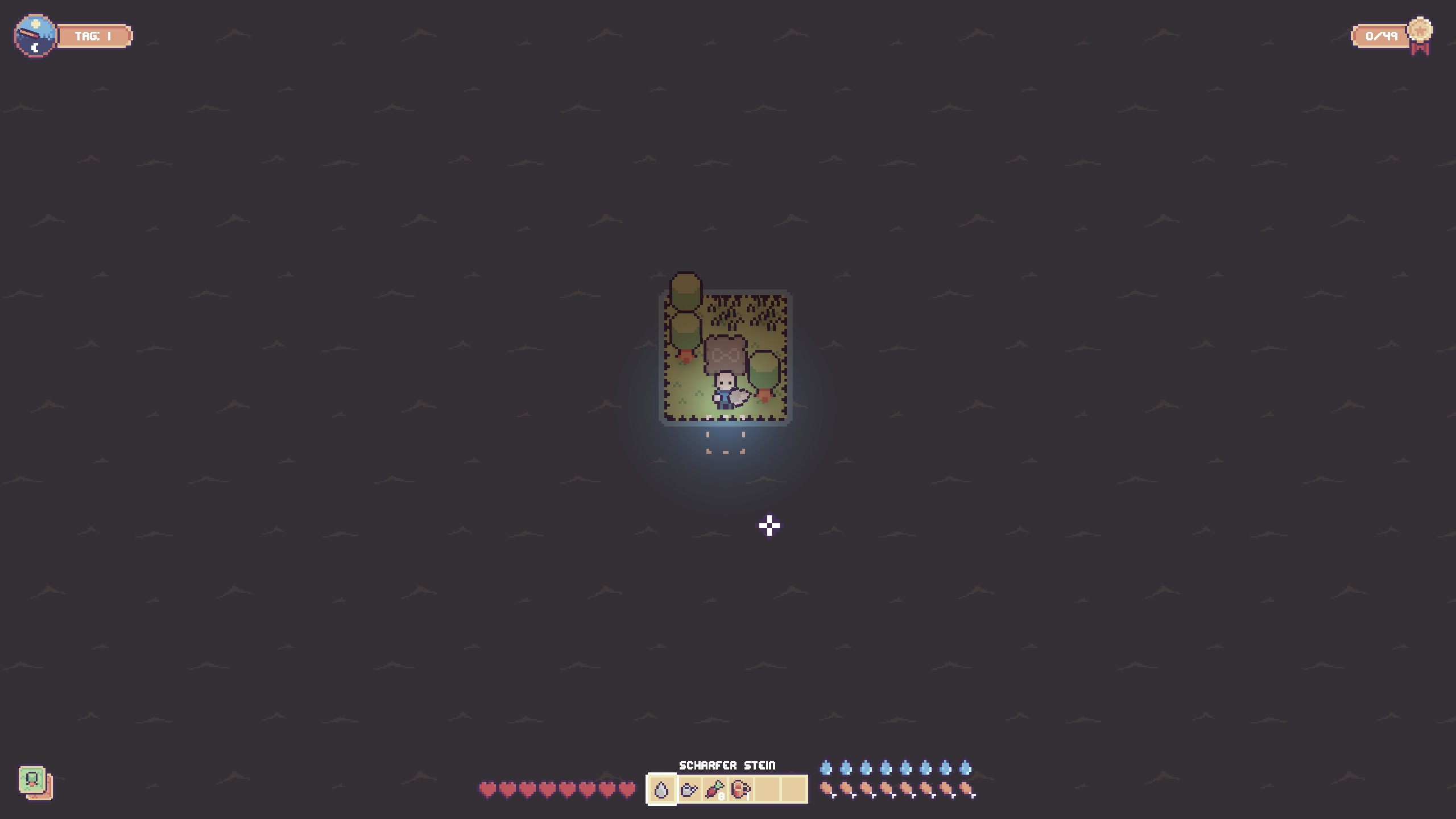Select the meat item hotbar slot
The width and height of the screenshot is (1456, 819).
pos(741,789)
